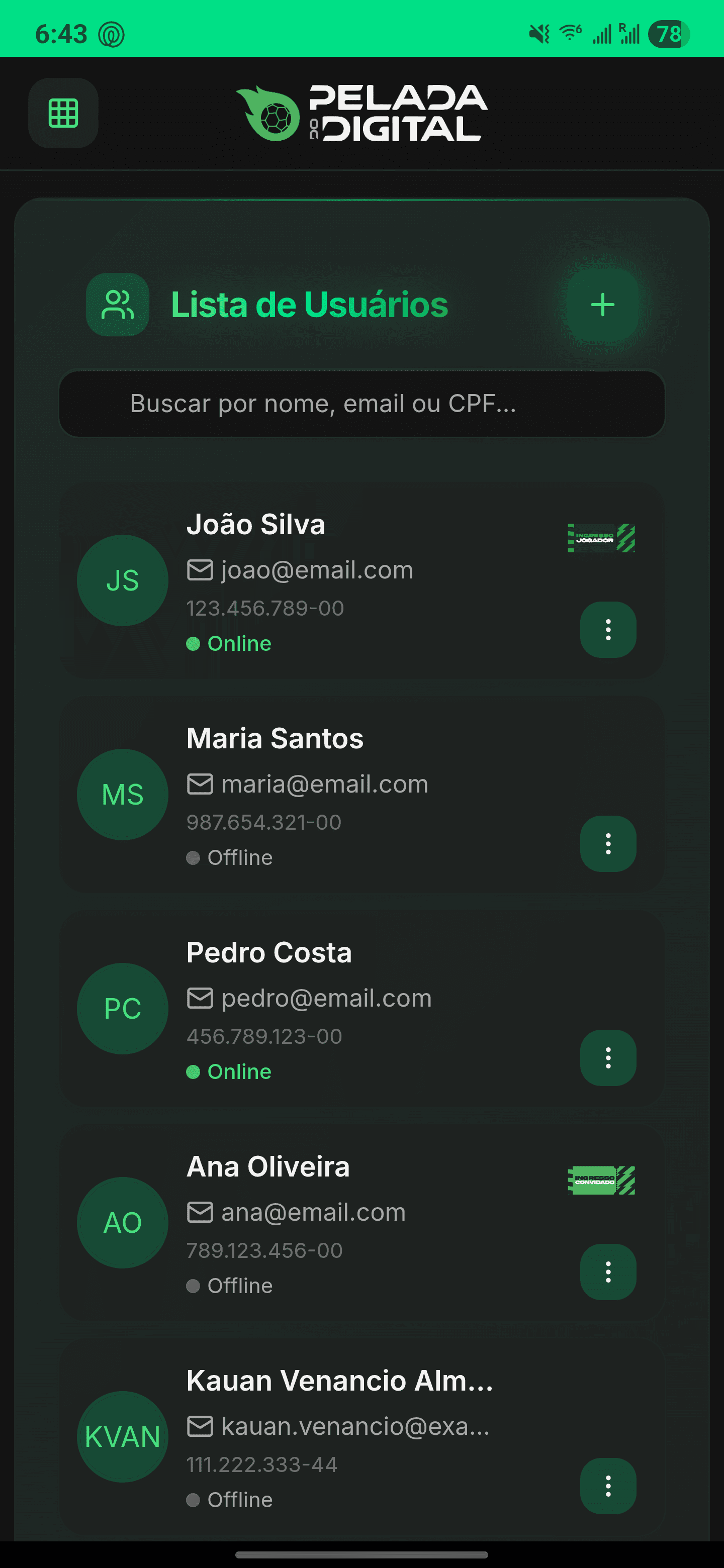Open options menu for Pedro Costa

[x=607, y=1058]
